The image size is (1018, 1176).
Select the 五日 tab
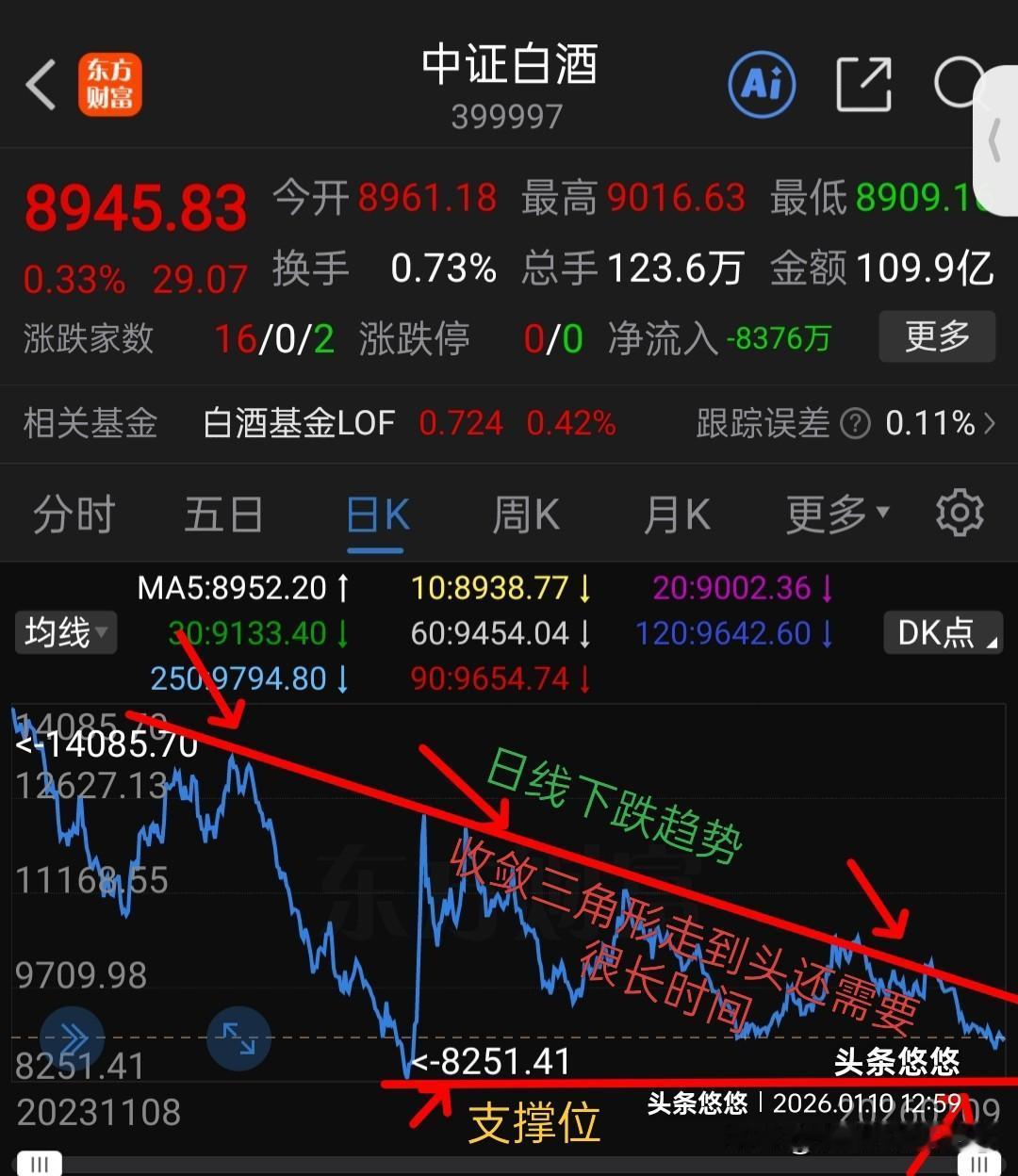tap(223, 514)
